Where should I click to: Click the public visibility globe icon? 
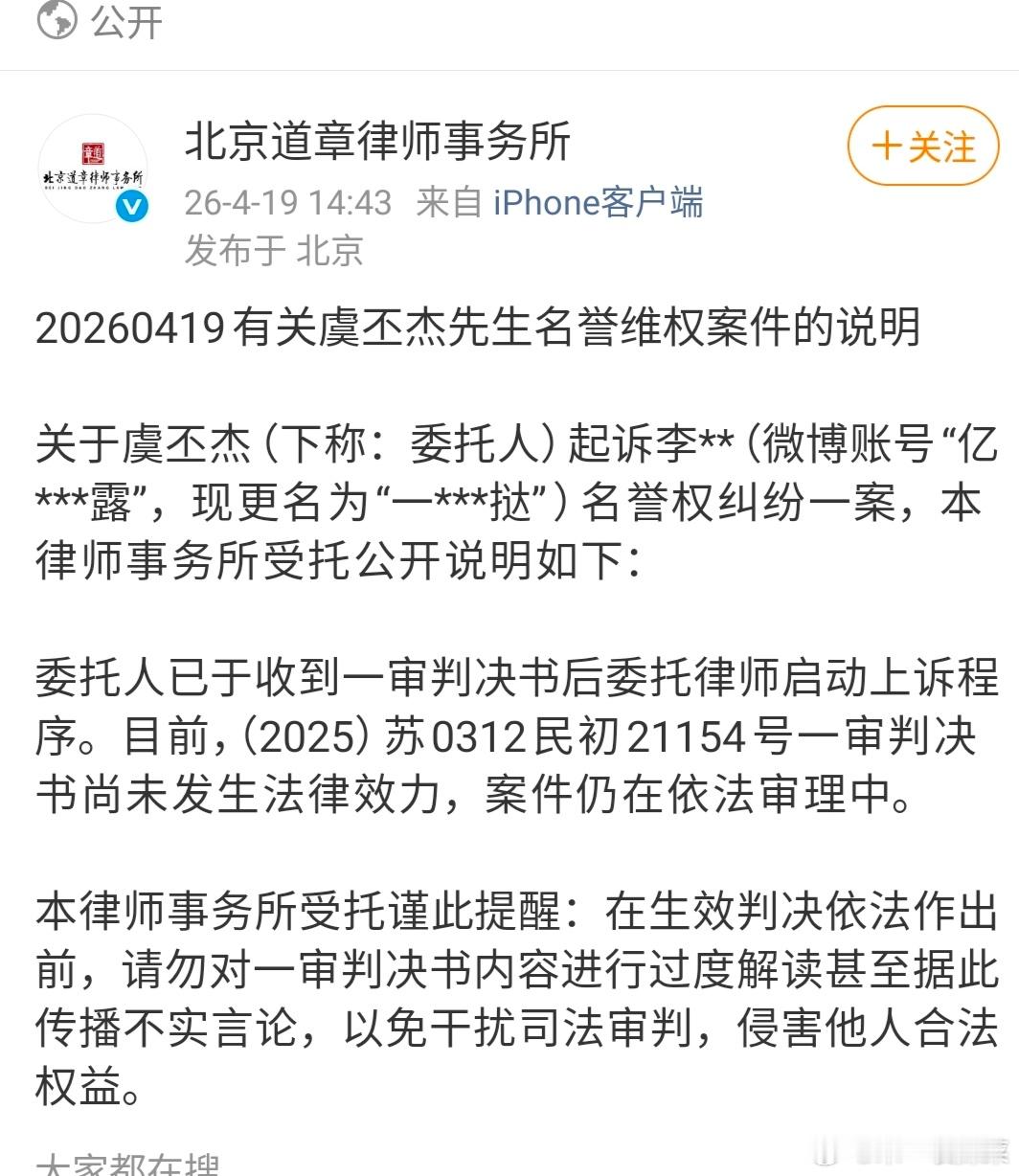(x=59, y=22)
